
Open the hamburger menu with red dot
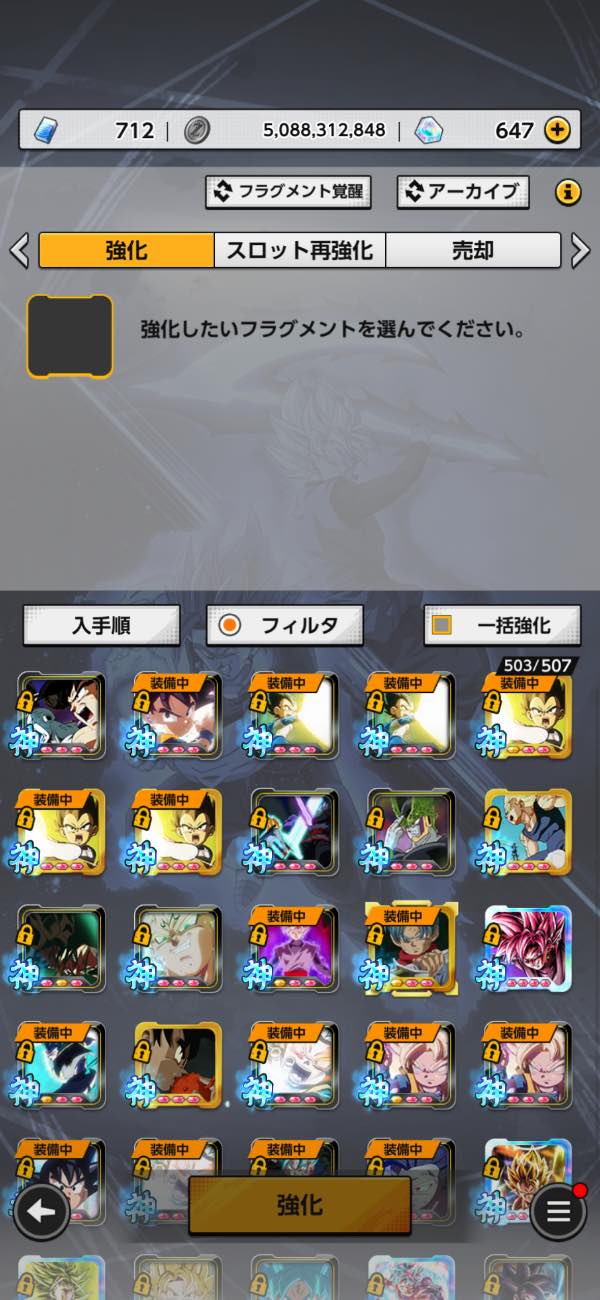coord(558,1212)
